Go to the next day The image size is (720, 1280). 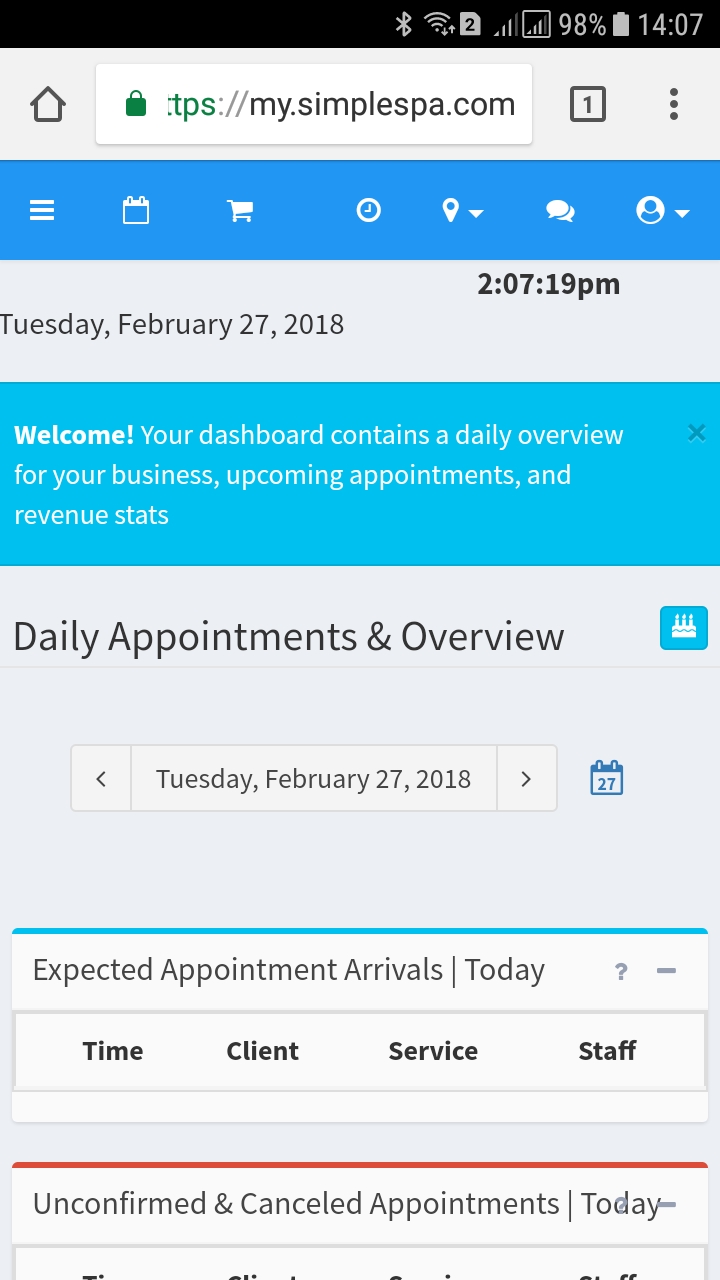(526, 779)
